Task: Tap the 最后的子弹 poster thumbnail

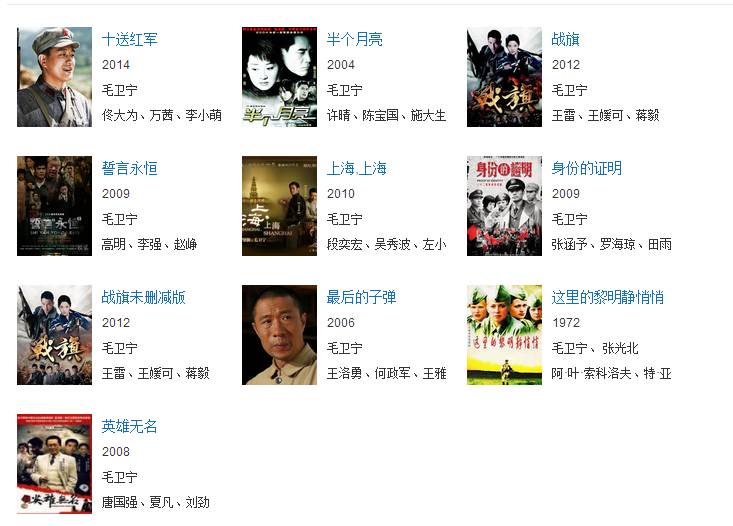Action: [x=279, y=335]
